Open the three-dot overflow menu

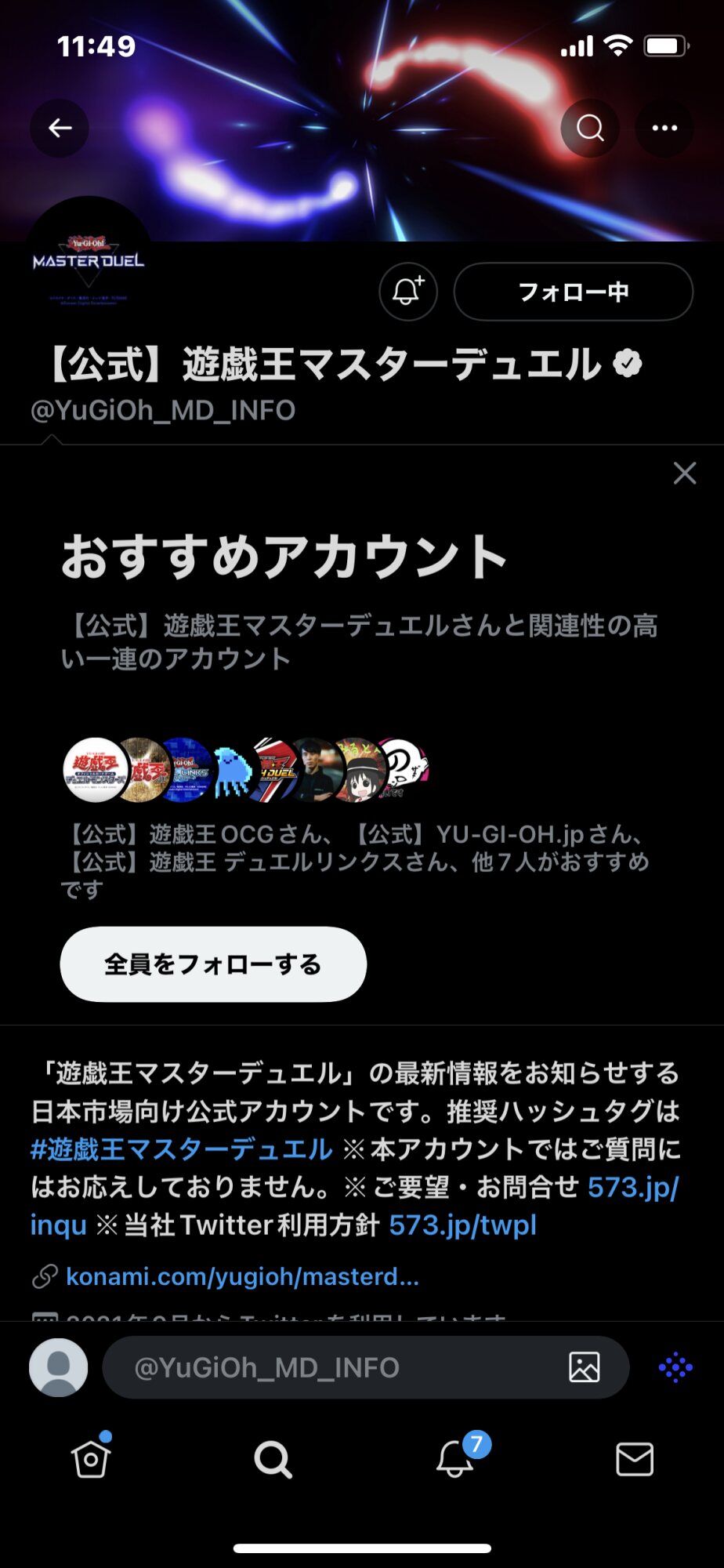[x=664, y=128]
